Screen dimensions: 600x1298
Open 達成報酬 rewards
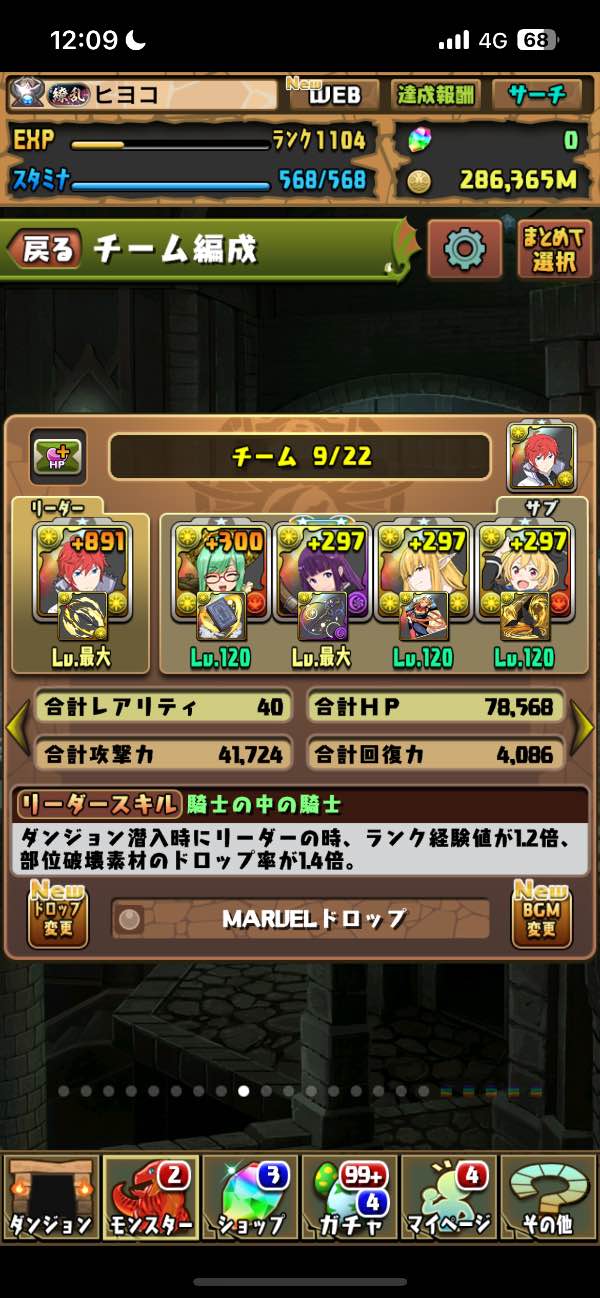[x=436, y=96]
